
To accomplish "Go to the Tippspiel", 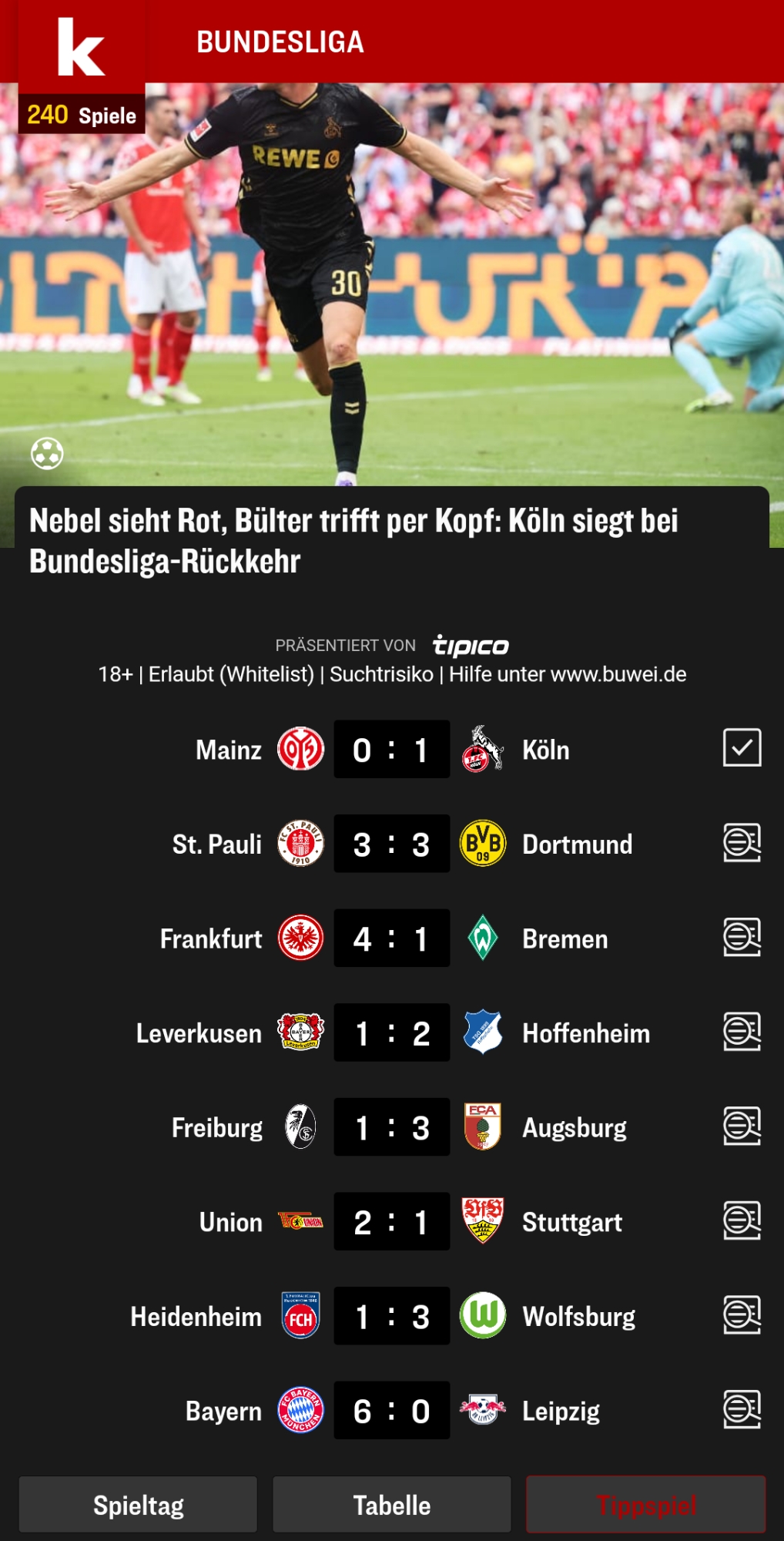I will click(x=646, y=1505).
